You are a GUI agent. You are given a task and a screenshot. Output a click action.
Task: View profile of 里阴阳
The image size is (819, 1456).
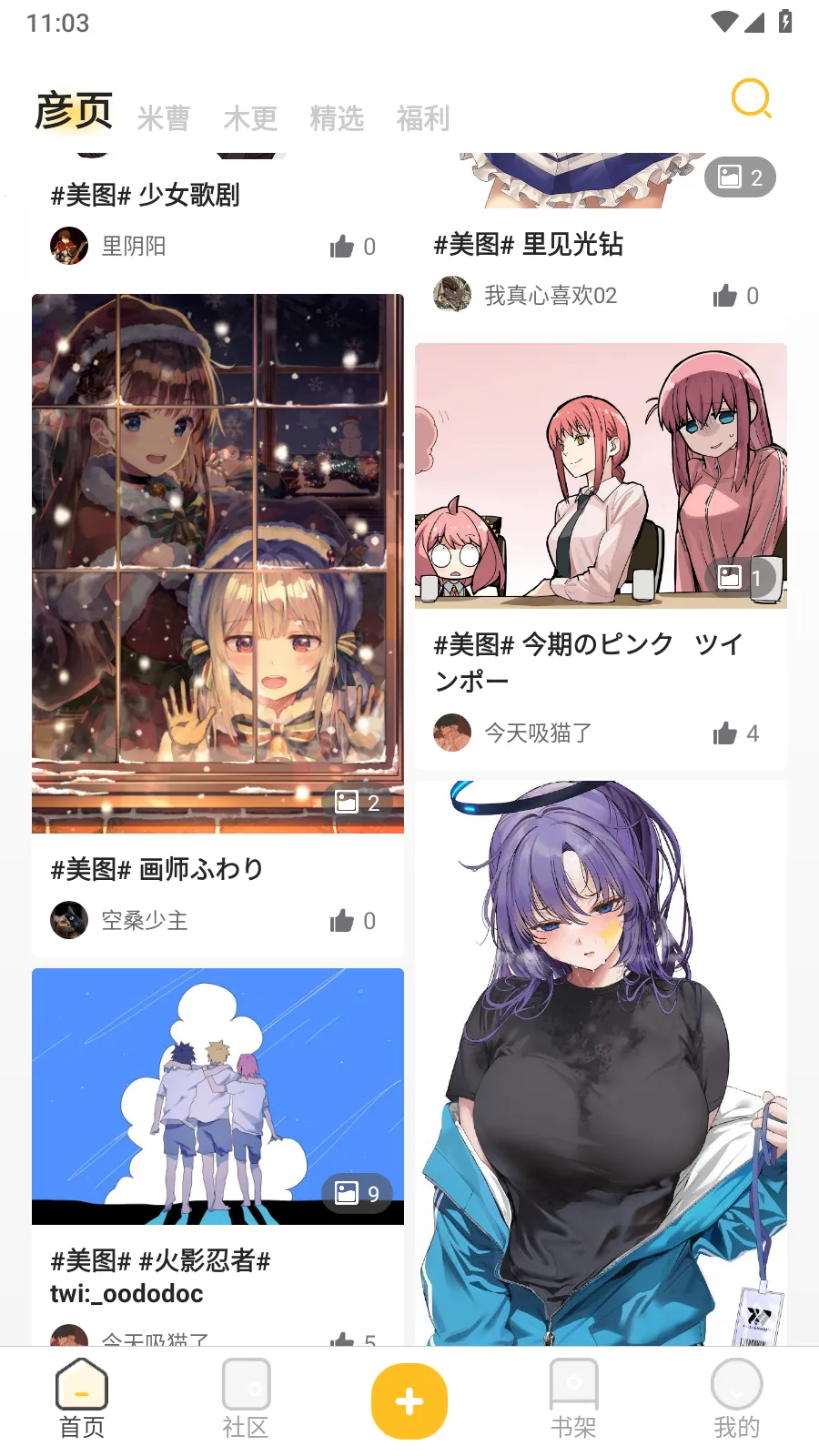click(x=133, y=247)
